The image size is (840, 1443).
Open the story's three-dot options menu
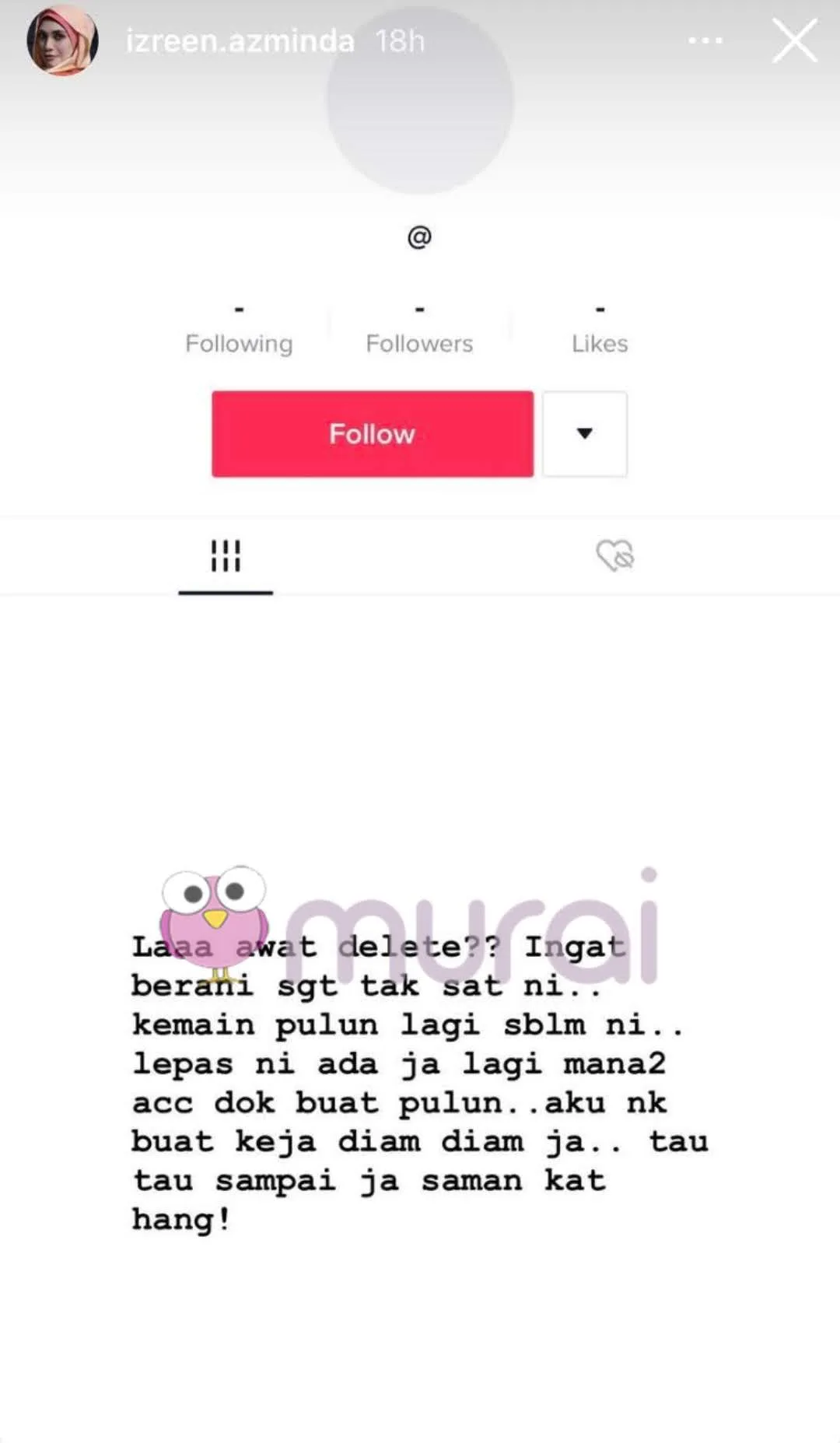click(x=705, y=40)
